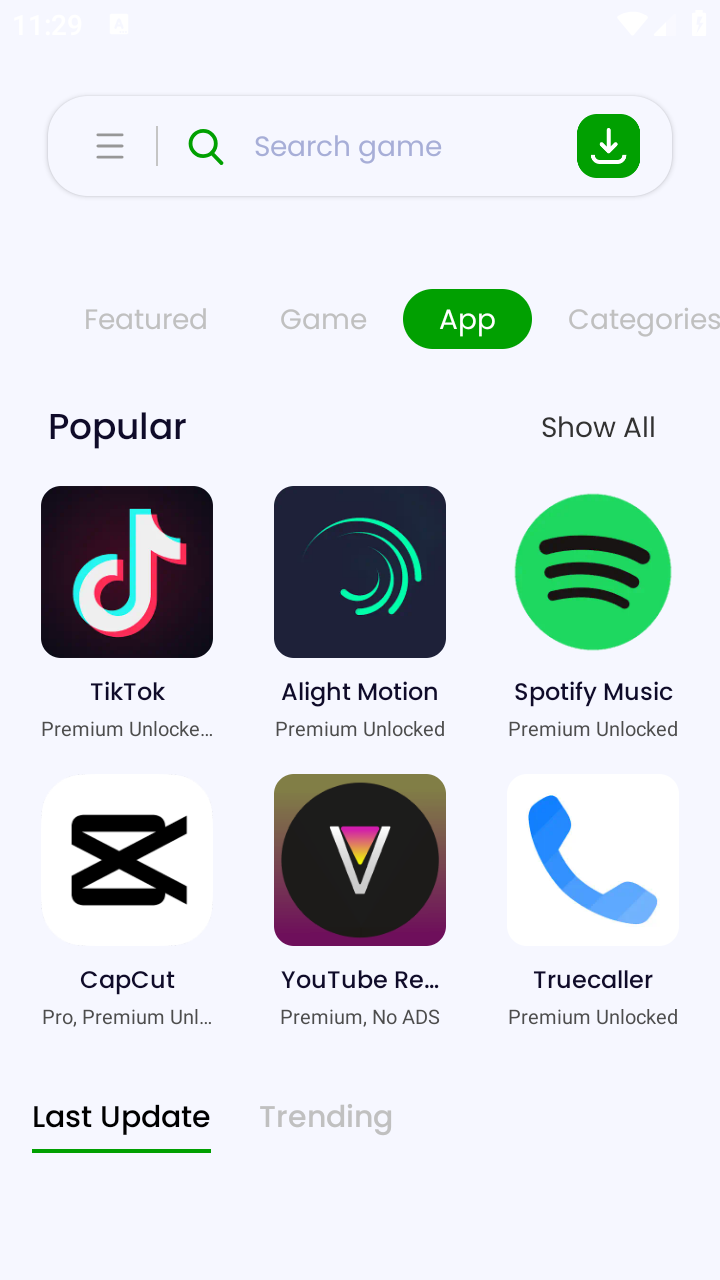
Task: Open the downloads button
Action: (x=608, y=147)
